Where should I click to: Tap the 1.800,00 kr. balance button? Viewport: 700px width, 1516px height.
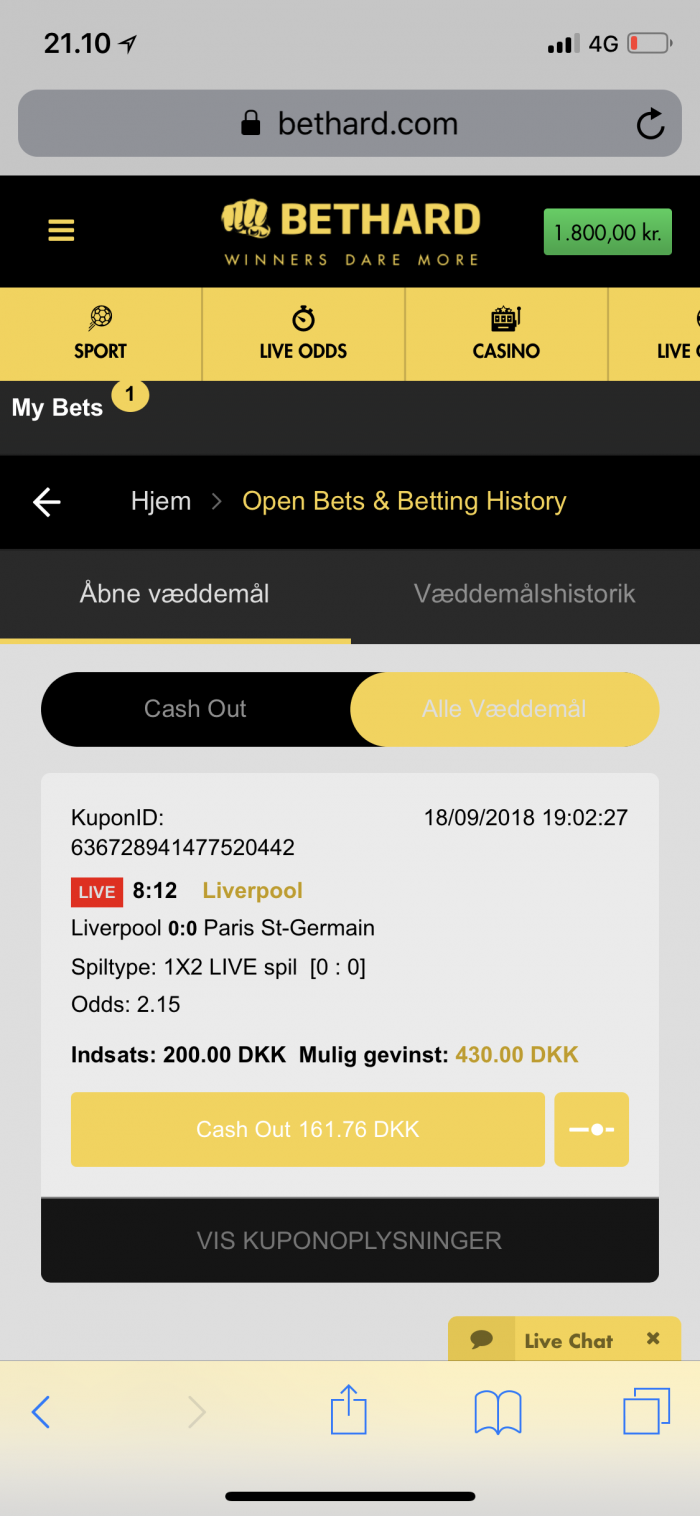coord(607,232)
